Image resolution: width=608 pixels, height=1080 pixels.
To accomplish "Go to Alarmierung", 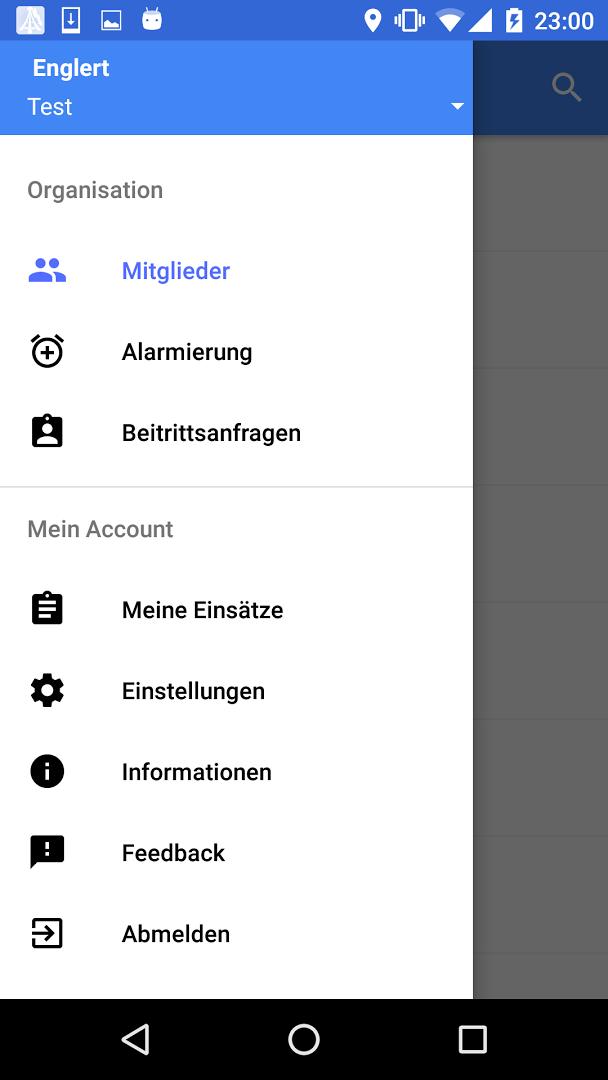I will tap(187, 352).
